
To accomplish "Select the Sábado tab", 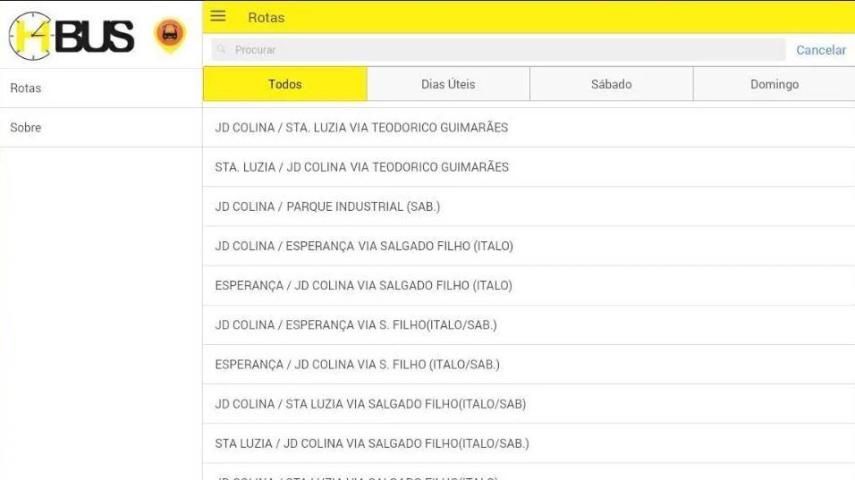I will pos(611,85).
